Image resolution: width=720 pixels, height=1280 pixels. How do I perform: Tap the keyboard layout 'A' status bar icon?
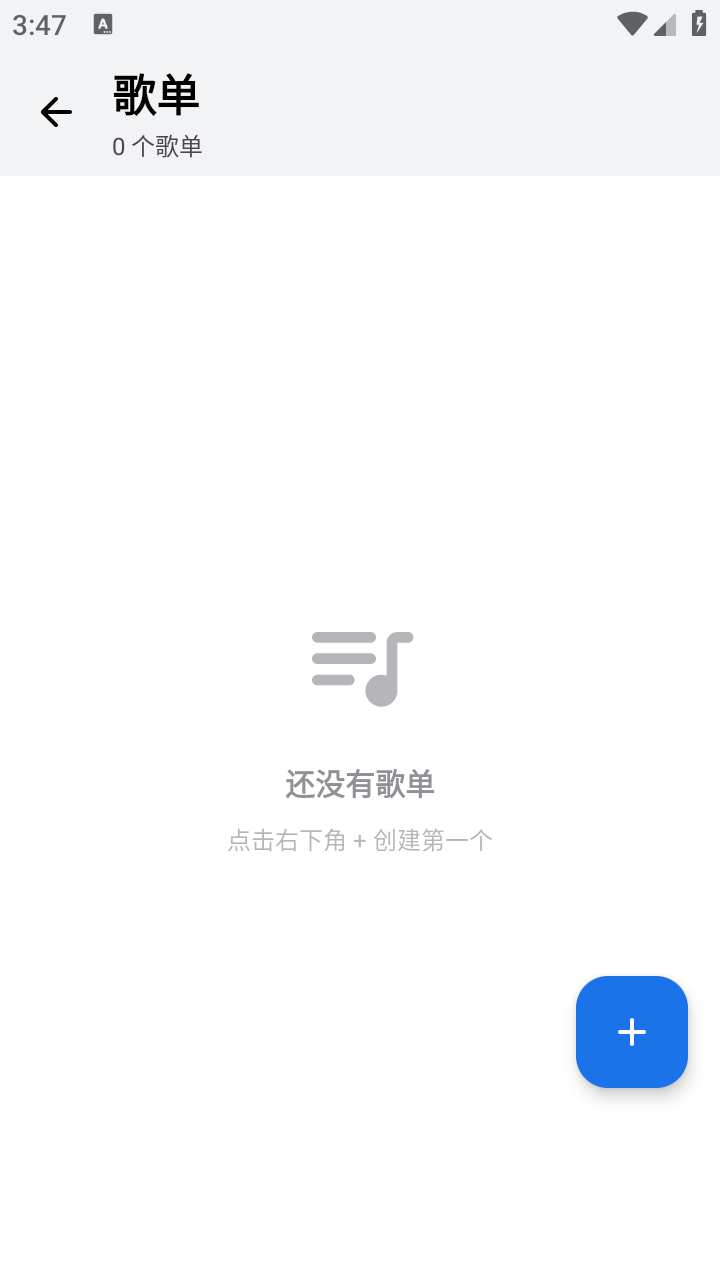click(102, 25)
